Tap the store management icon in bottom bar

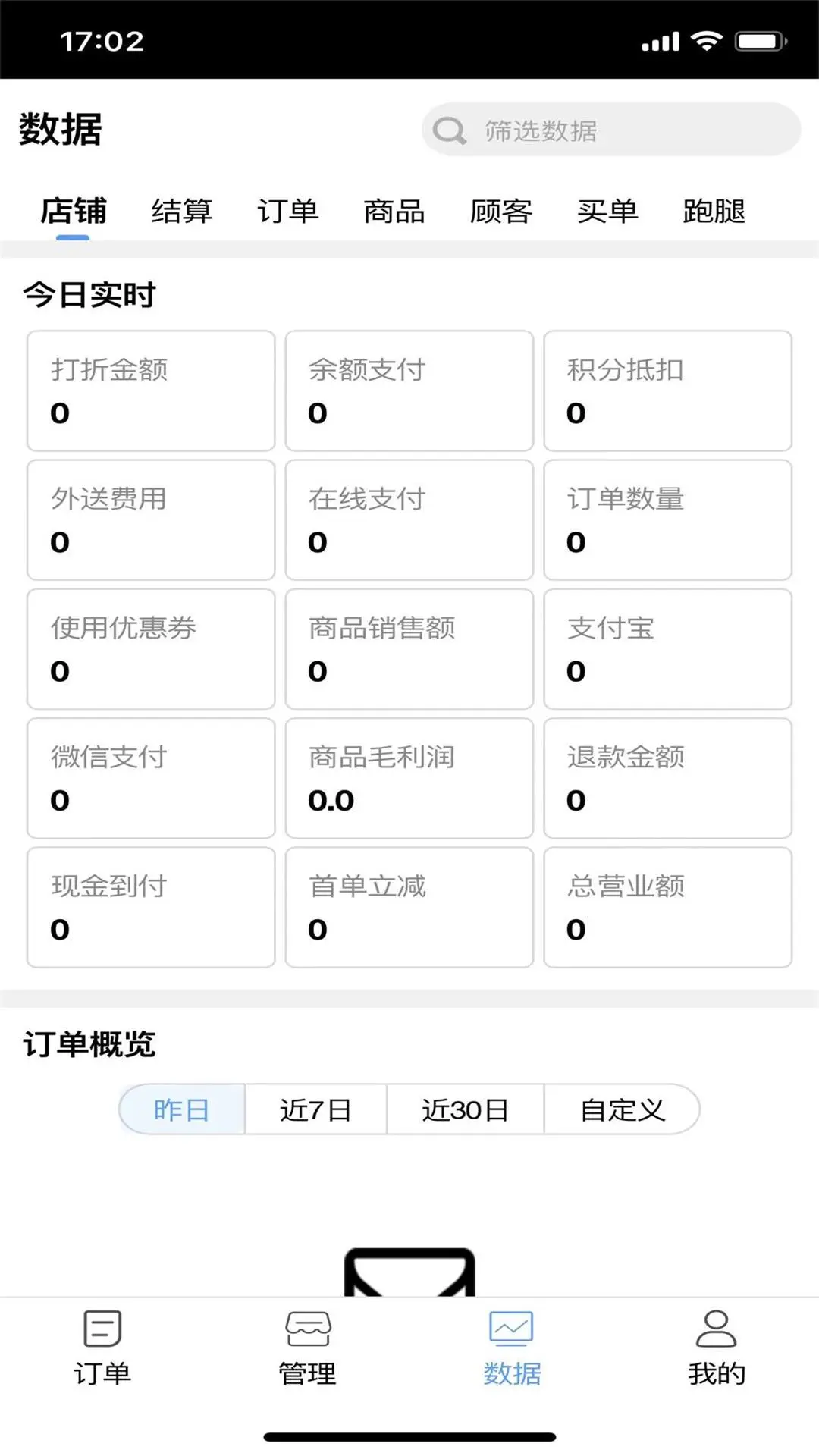pos(308,1344)
